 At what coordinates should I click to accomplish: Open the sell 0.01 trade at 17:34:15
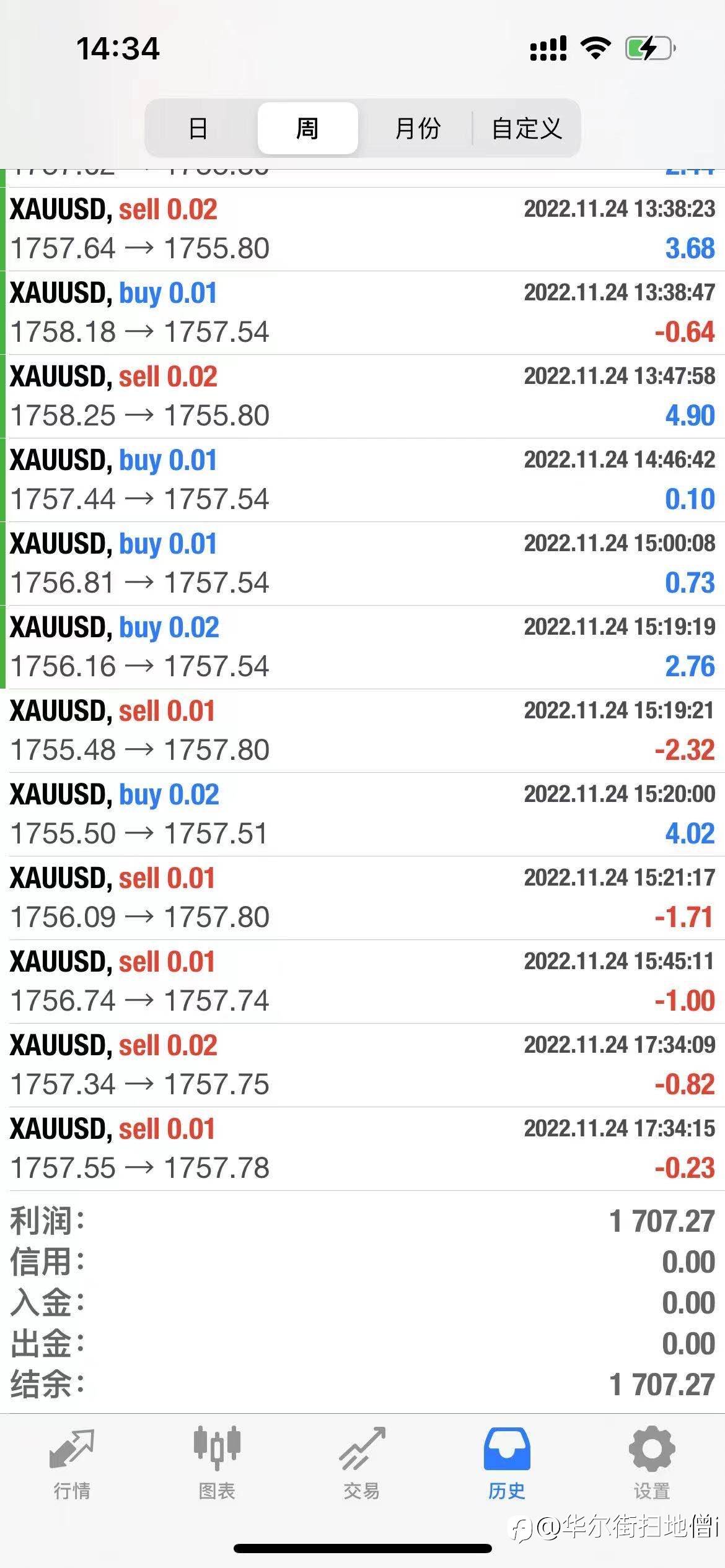pyautogui.click(x=362, y=1149)
